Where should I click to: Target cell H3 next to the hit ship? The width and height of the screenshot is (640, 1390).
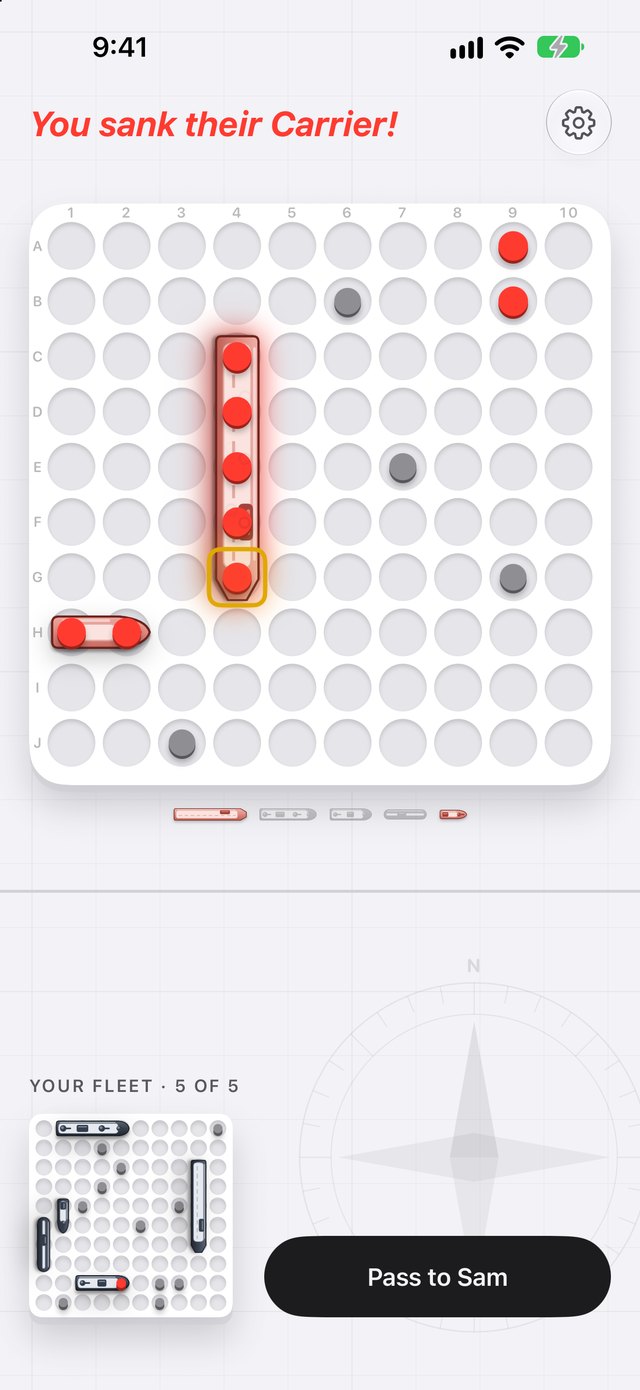coord(182,632)
